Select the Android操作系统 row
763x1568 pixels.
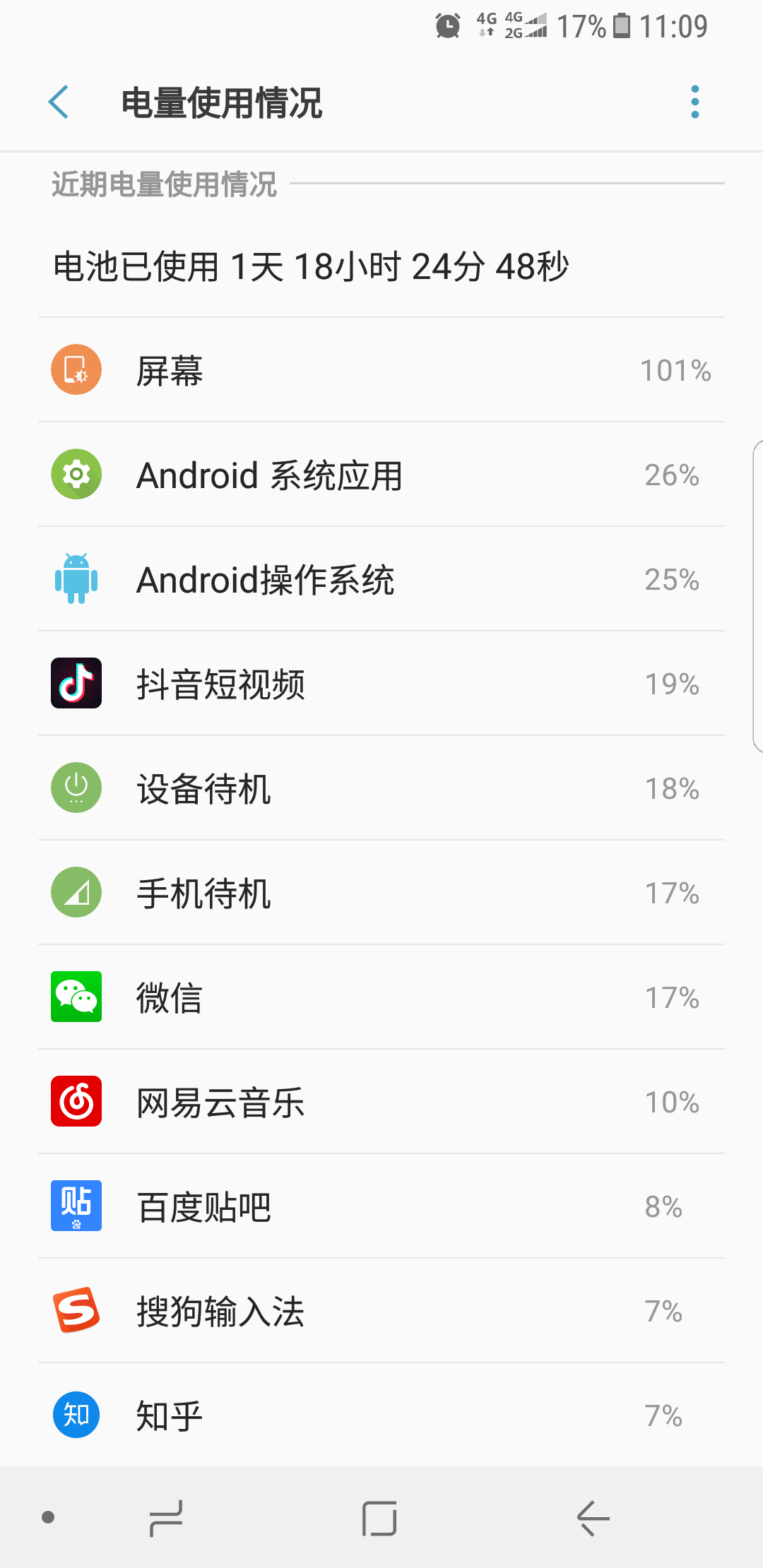click(x=381, y=579)
